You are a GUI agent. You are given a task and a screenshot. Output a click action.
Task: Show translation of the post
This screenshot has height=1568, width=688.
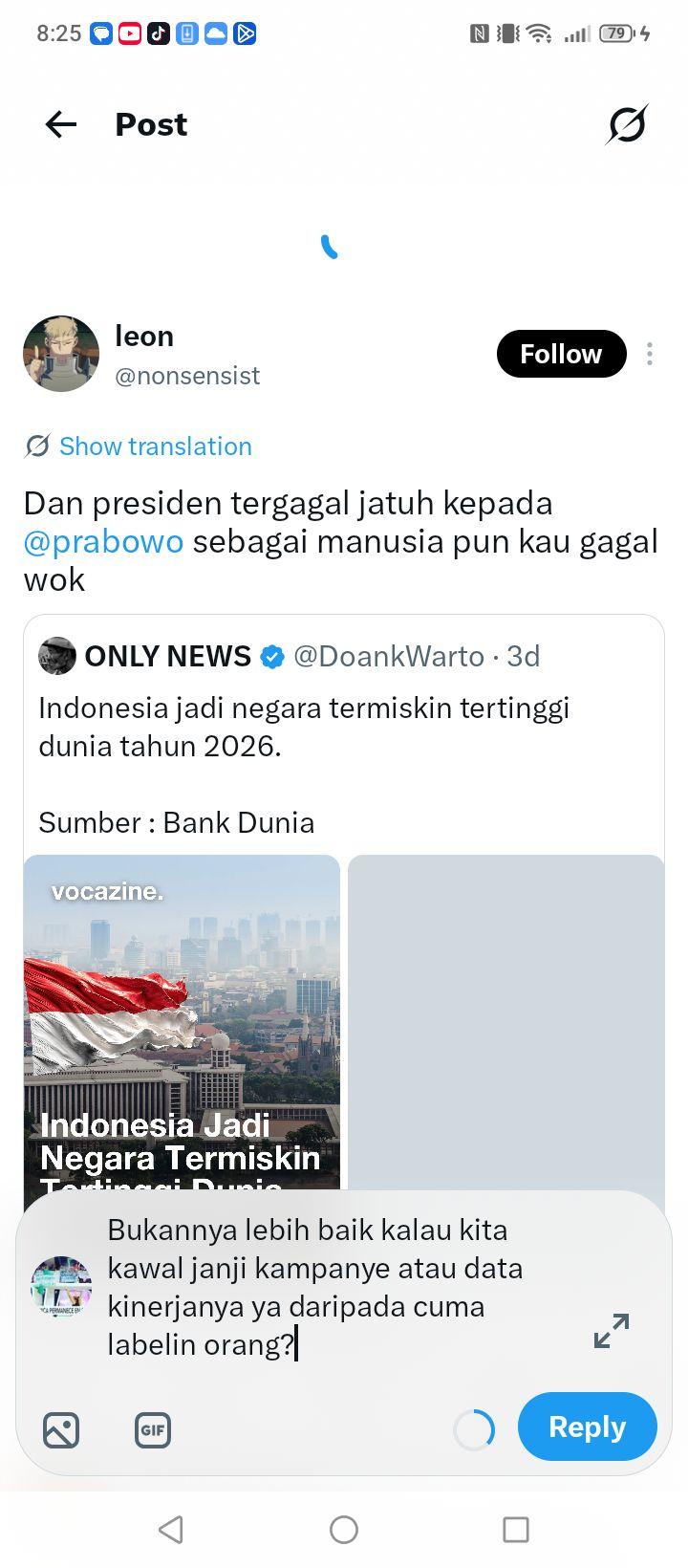pyautogui.click(x=139, y=446)
